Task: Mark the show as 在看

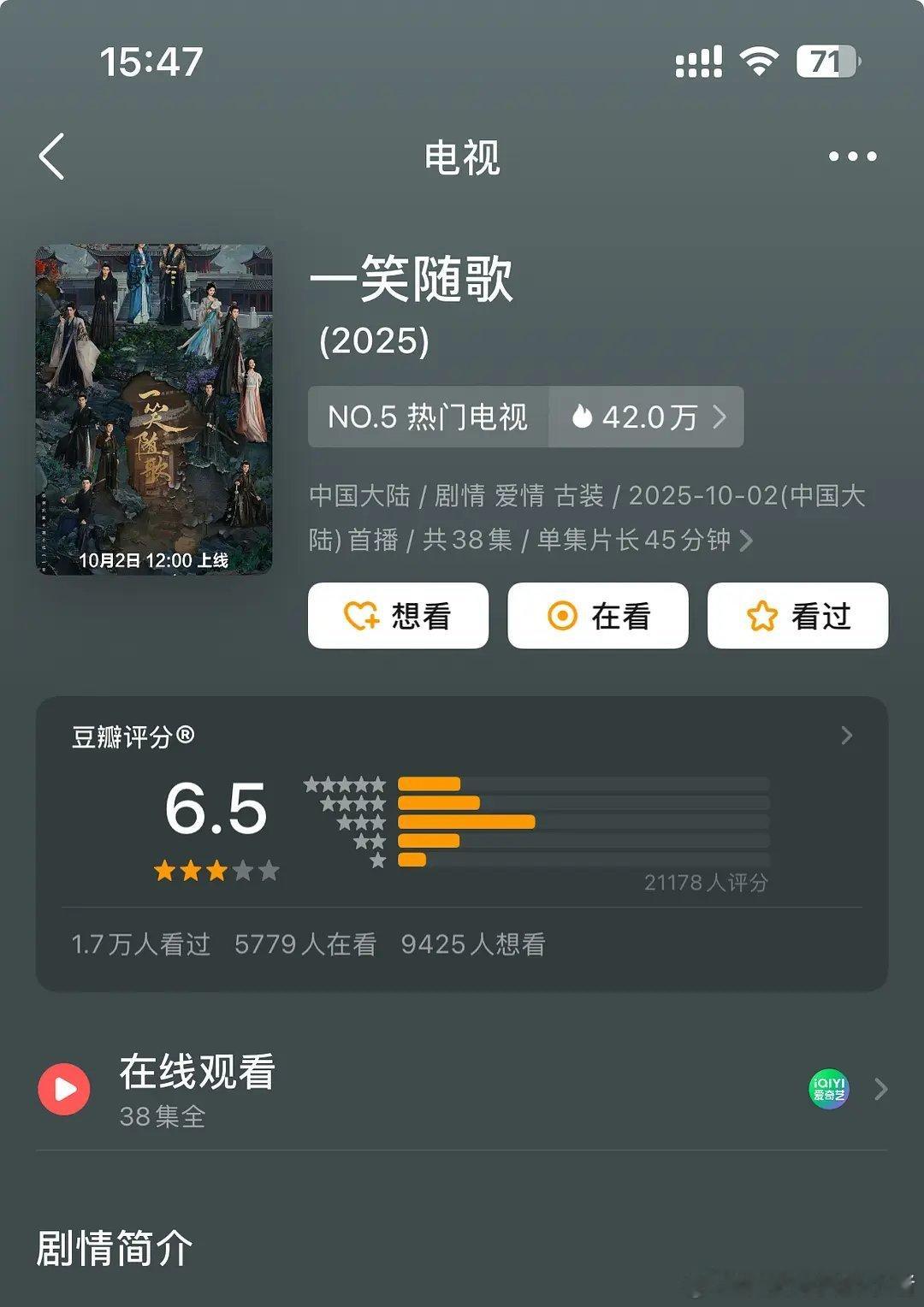Action: coord(598,616)
